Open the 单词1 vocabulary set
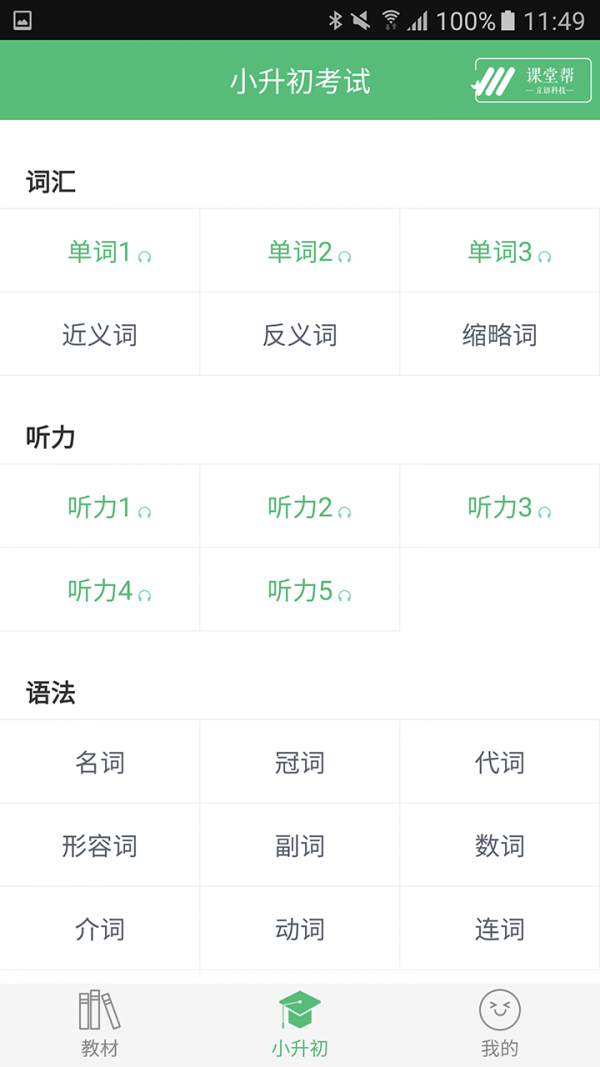Viewport: 600px width, 1067px height. [100, 252]
